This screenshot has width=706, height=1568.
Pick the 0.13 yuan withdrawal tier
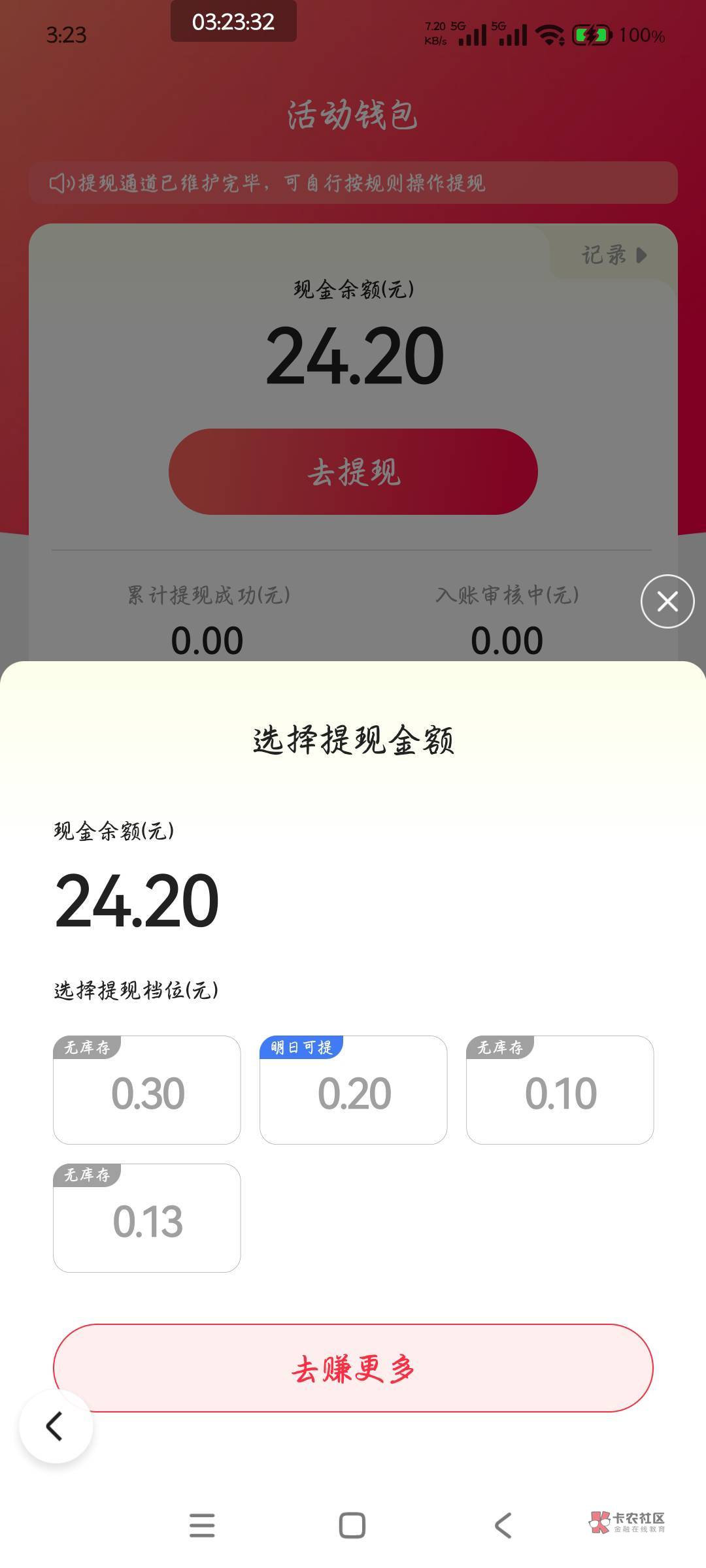(147, 1218)
